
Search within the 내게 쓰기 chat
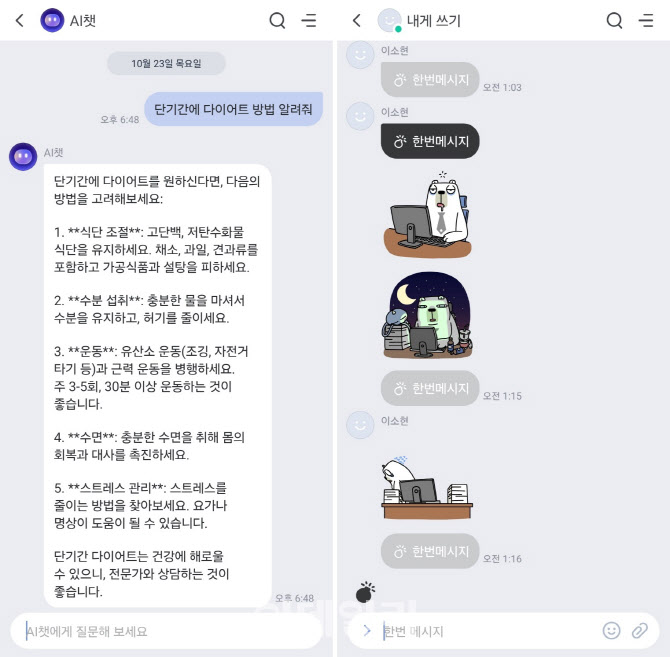(615, 20)
